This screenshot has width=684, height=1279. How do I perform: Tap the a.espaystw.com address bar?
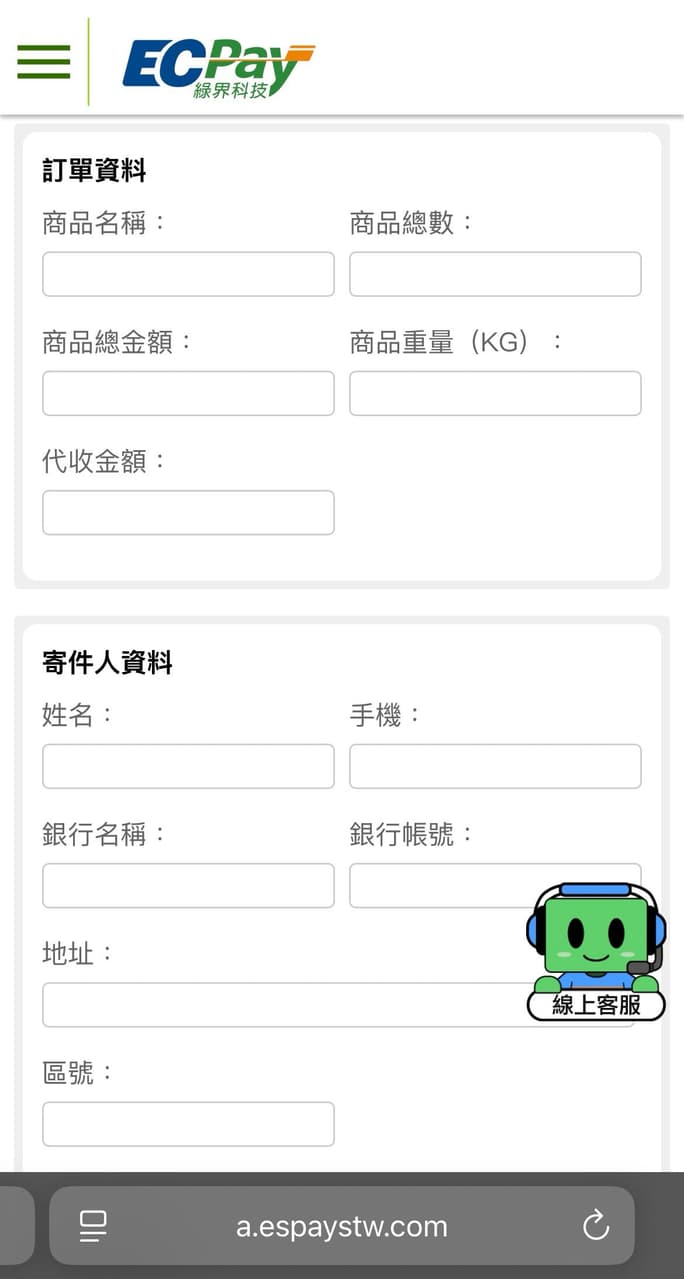pyautogui.click(x=342, y=1226)
